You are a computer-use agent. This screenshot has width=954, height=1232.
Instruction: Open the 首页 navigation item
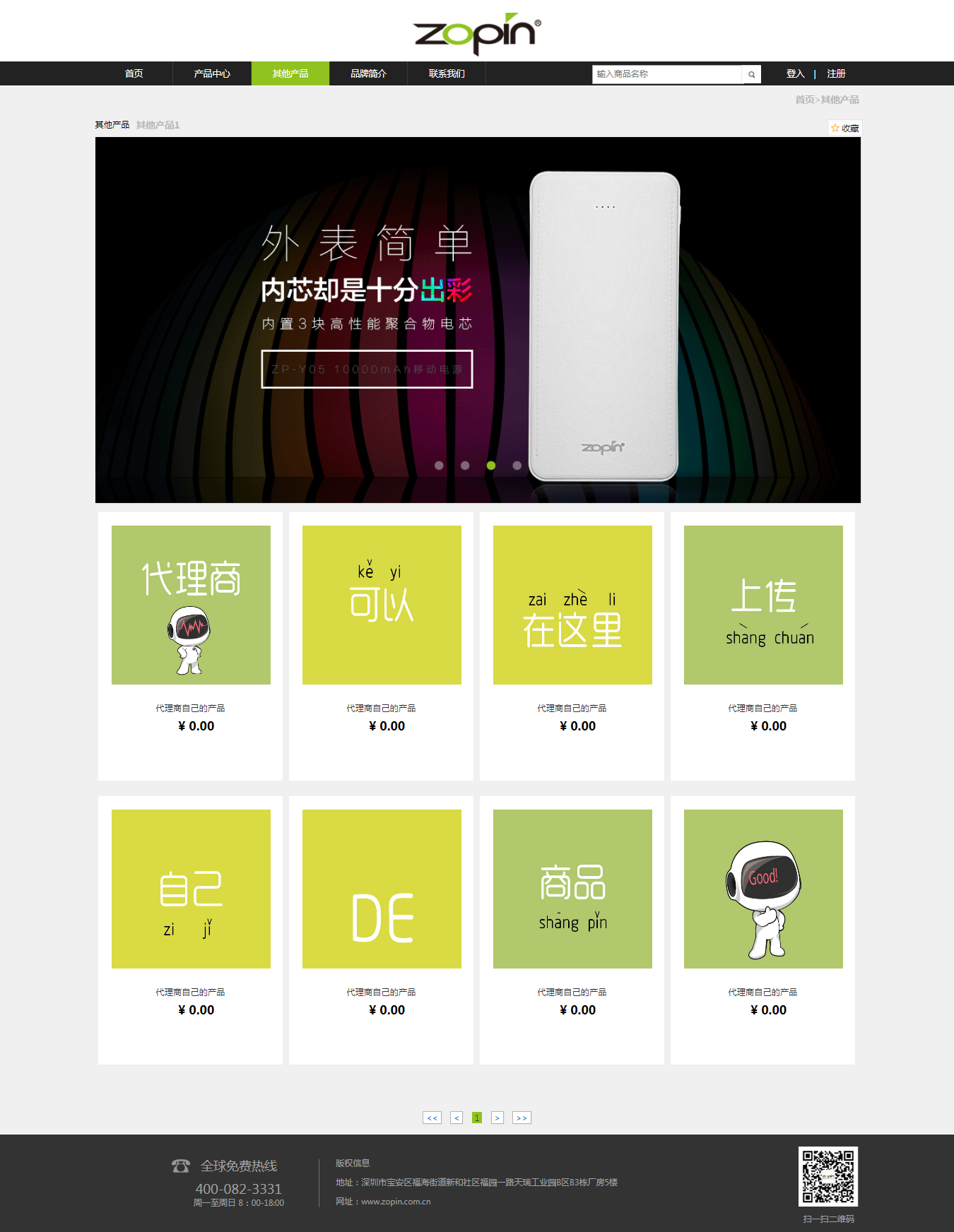coord(134,73)
